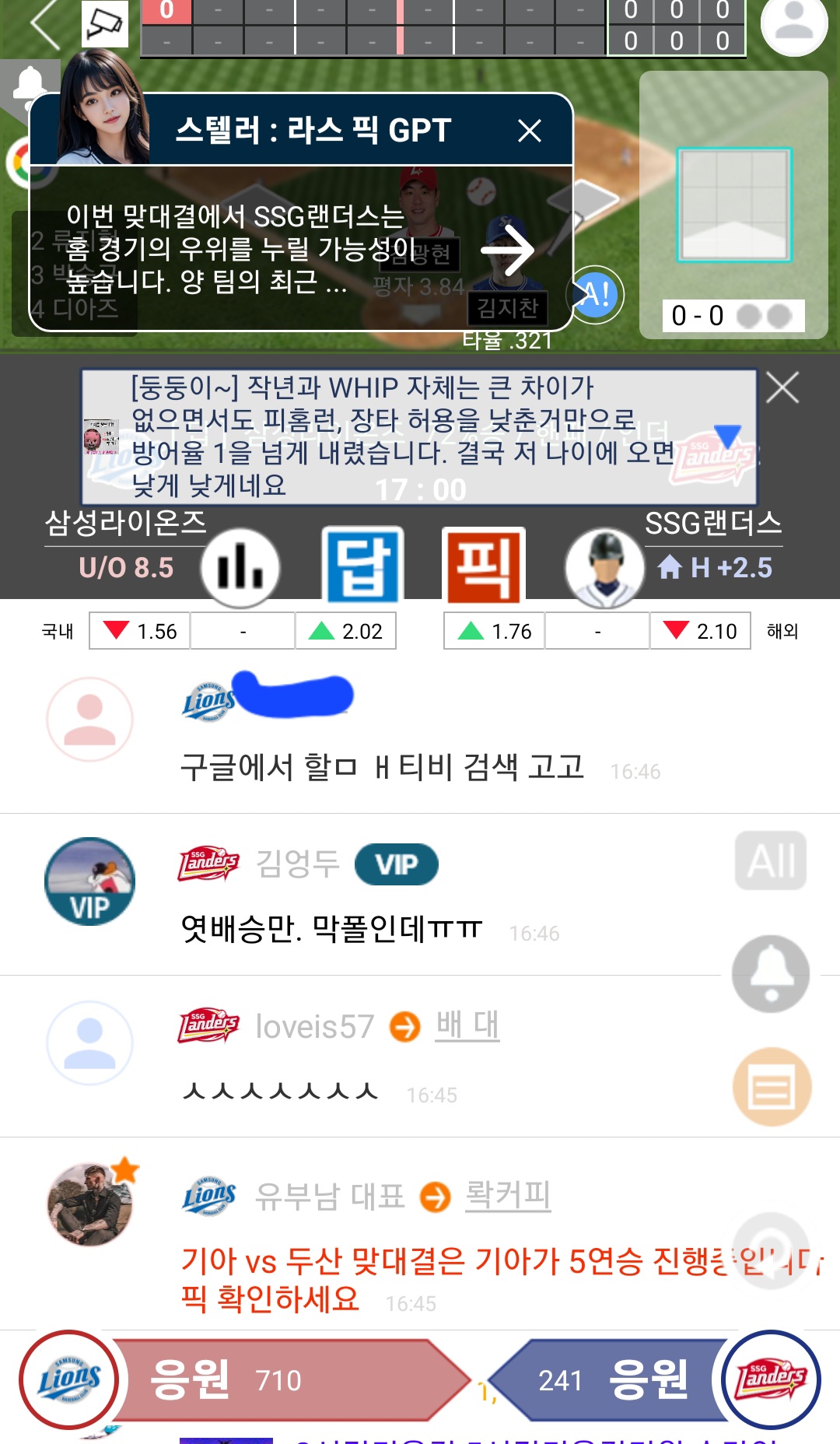Select the 1.76 overseas odds

[x=495, y=631]
